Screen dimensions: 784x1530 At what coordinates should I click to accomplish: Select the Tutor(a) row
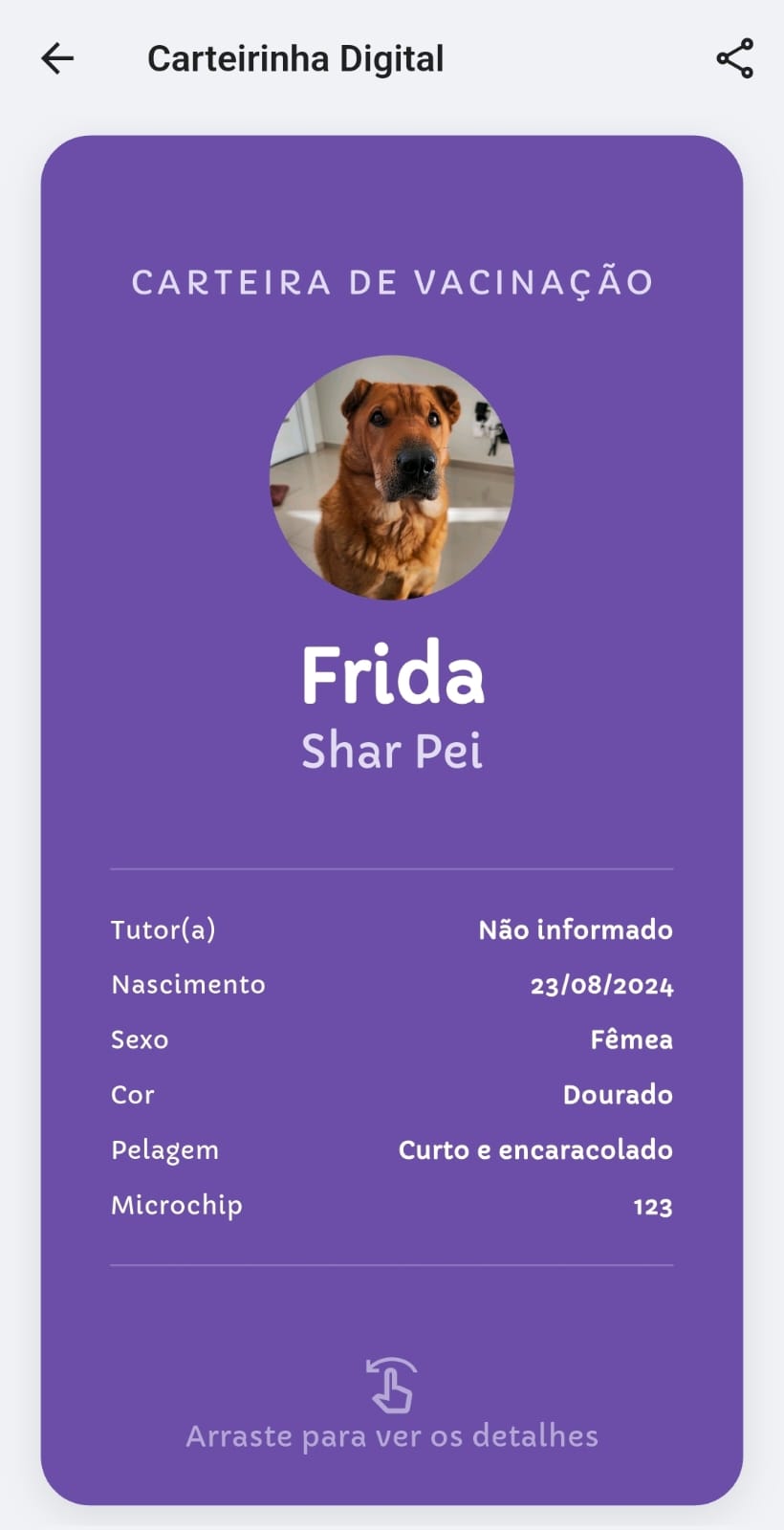[x=163, y=929]
